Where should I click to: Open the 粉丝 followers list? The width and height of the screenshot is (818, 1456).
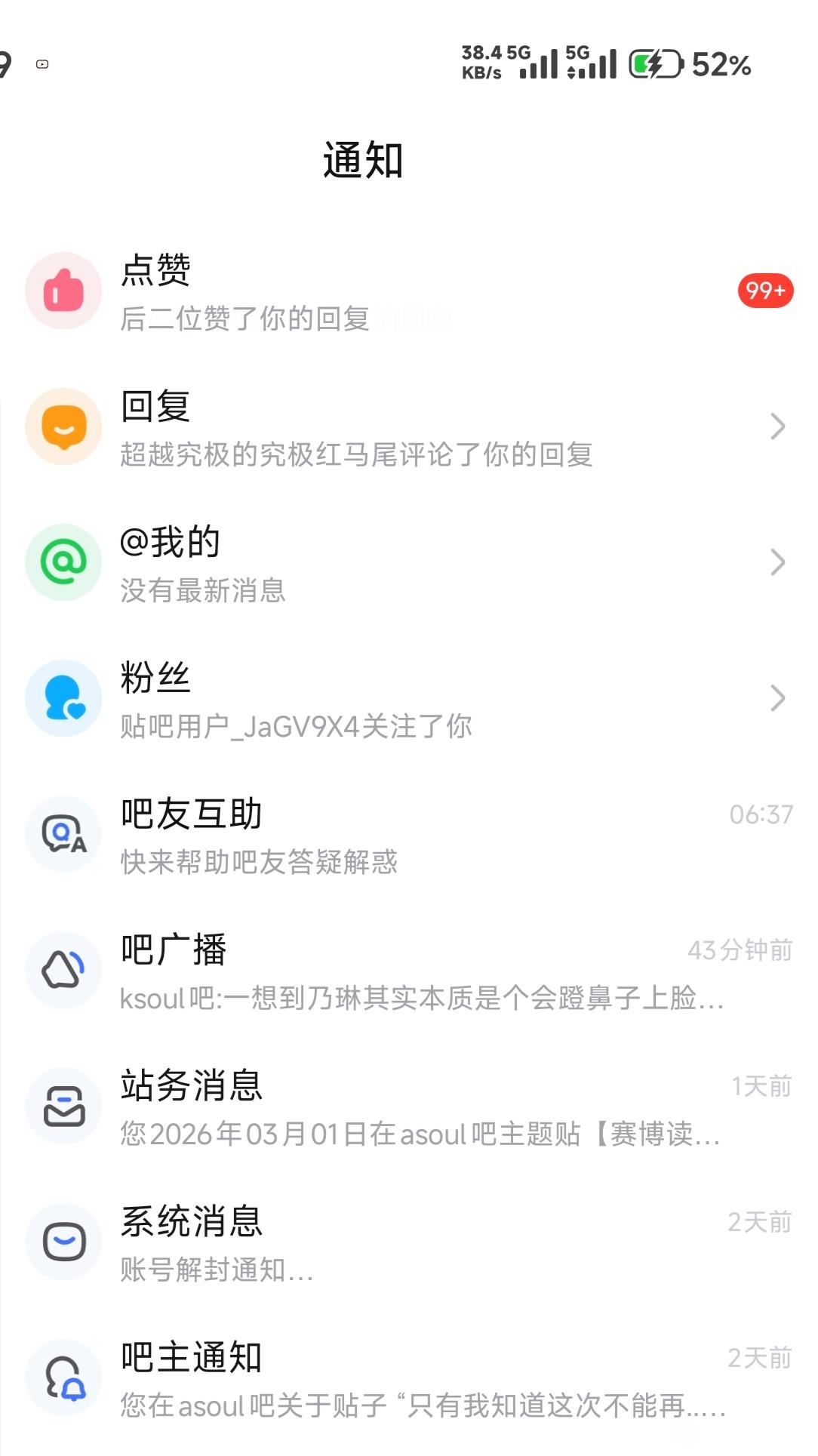407,699
